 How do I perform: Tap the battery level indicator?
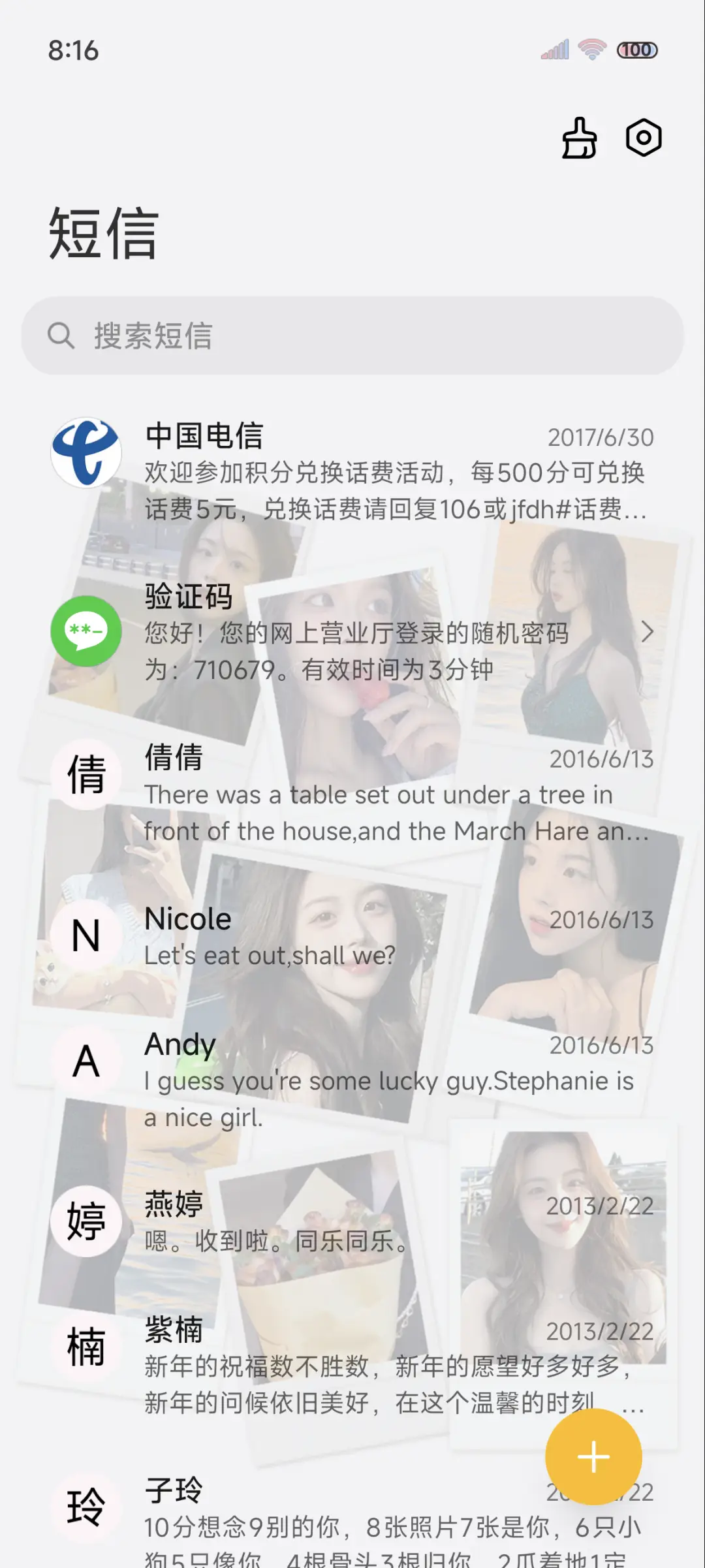pos(636,49)
